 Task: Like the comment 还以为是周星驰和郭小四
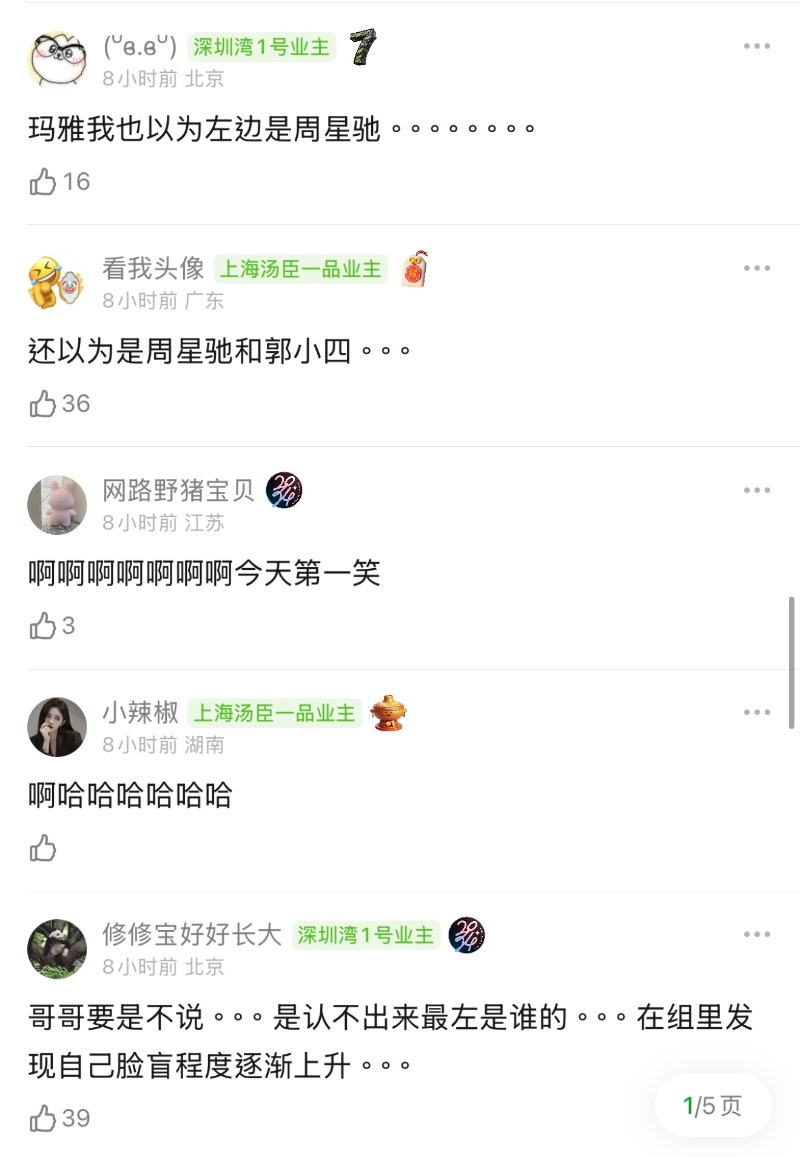coord(43,404)
